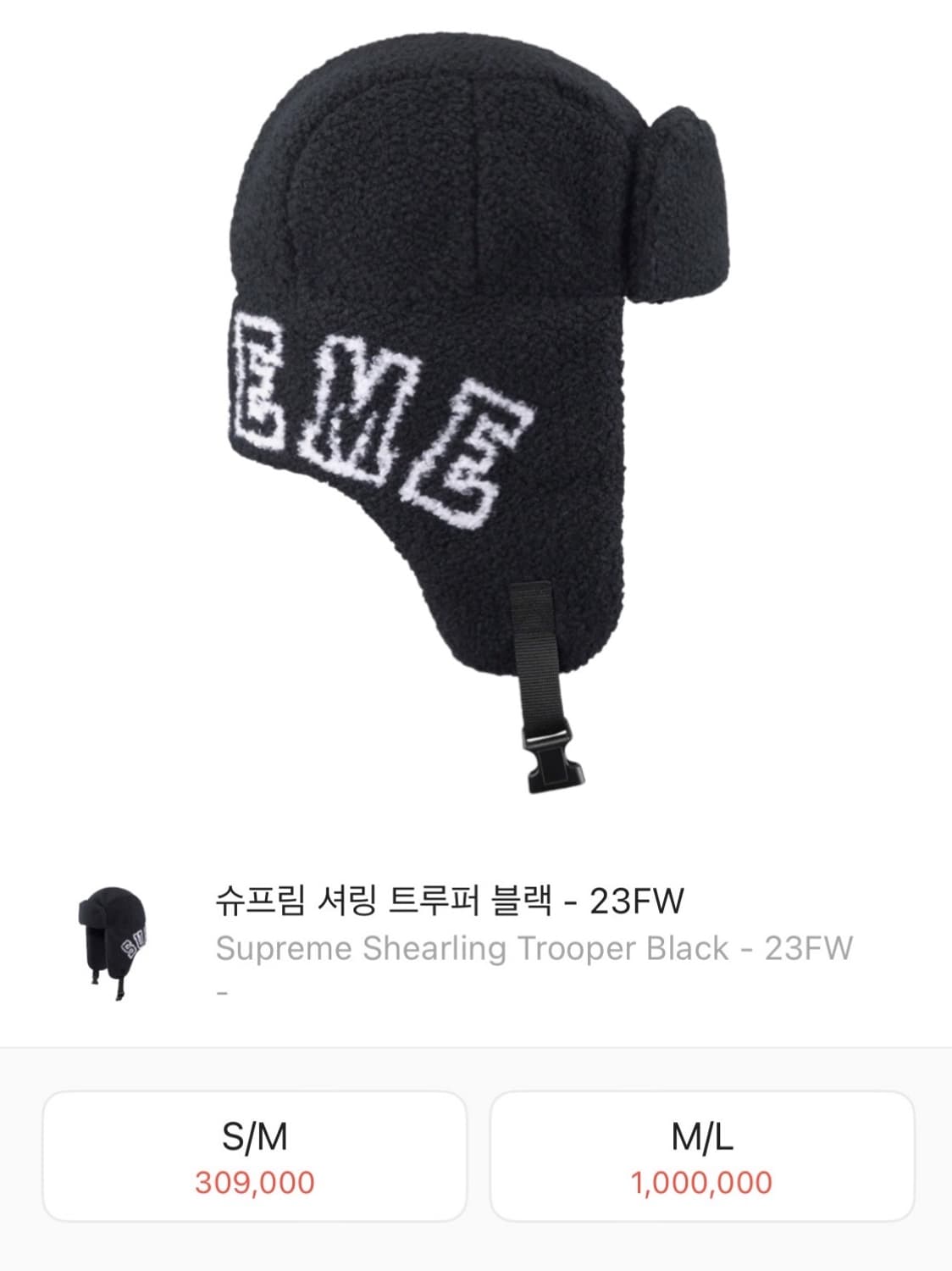Screen dimensions: 952x1271
Task: Select the product info row with thumbnail
Action: point(474,941)
